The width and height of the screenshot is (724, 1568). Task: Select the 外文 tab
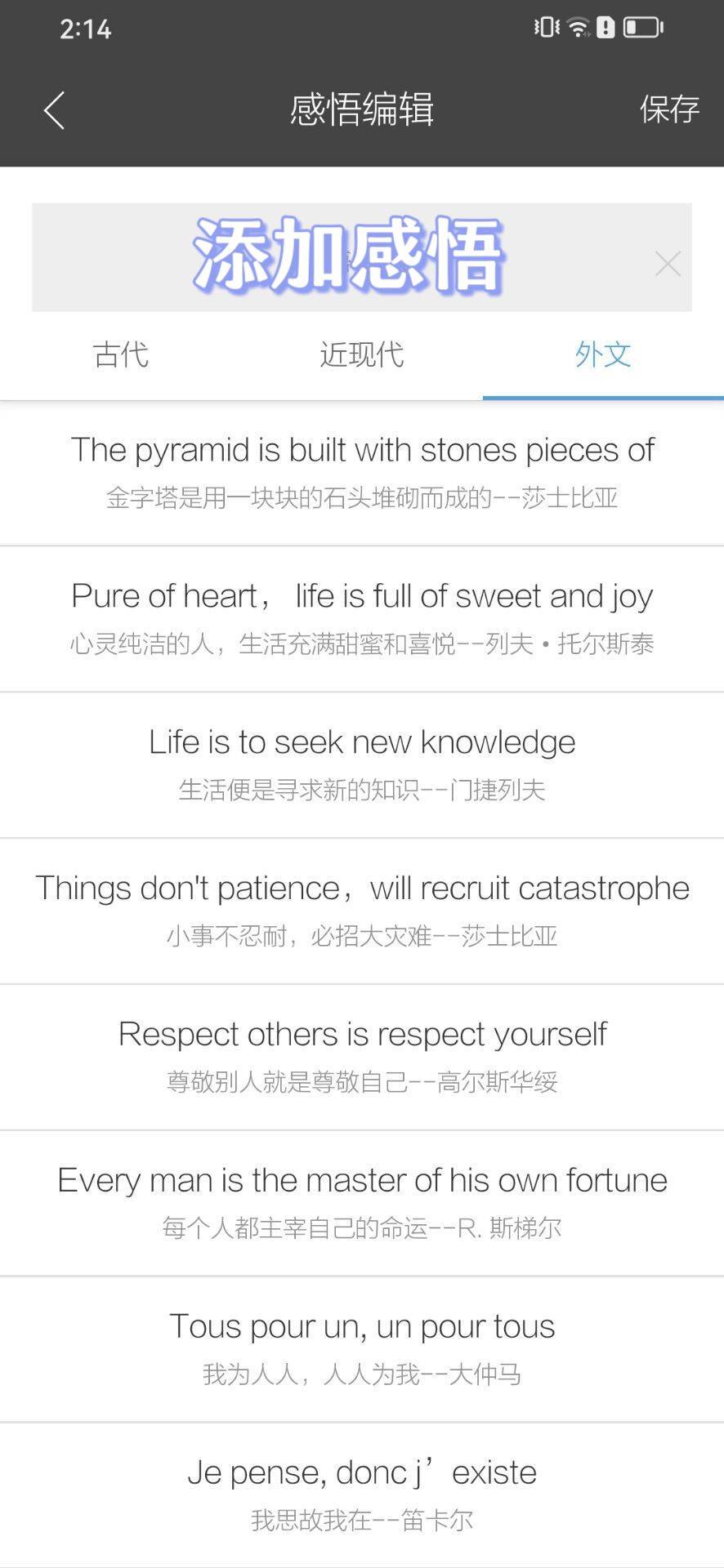pyautogui.click(x=602, y=355)
